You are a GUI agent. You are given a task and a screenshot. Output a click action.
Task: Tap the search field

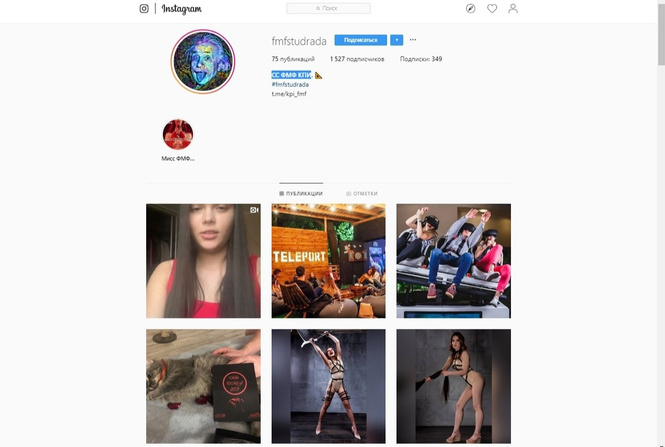point(328,8)
